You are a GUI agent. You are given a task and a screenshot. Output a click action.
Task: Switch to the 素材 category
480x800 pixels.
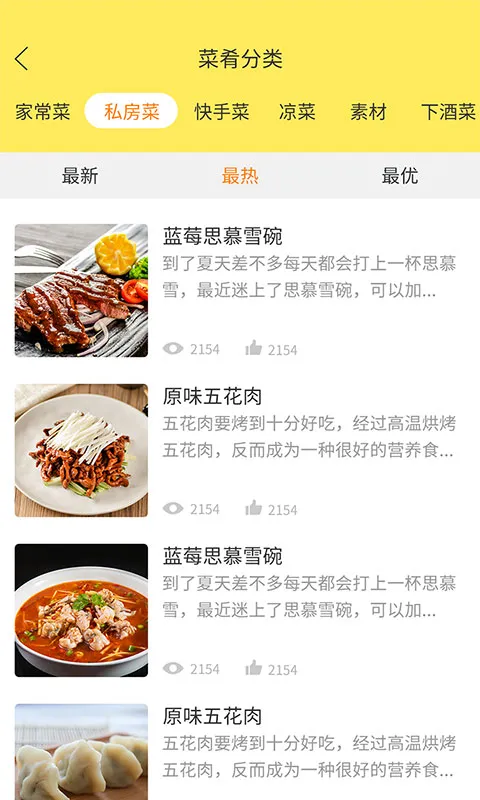[x=368, y=112]
